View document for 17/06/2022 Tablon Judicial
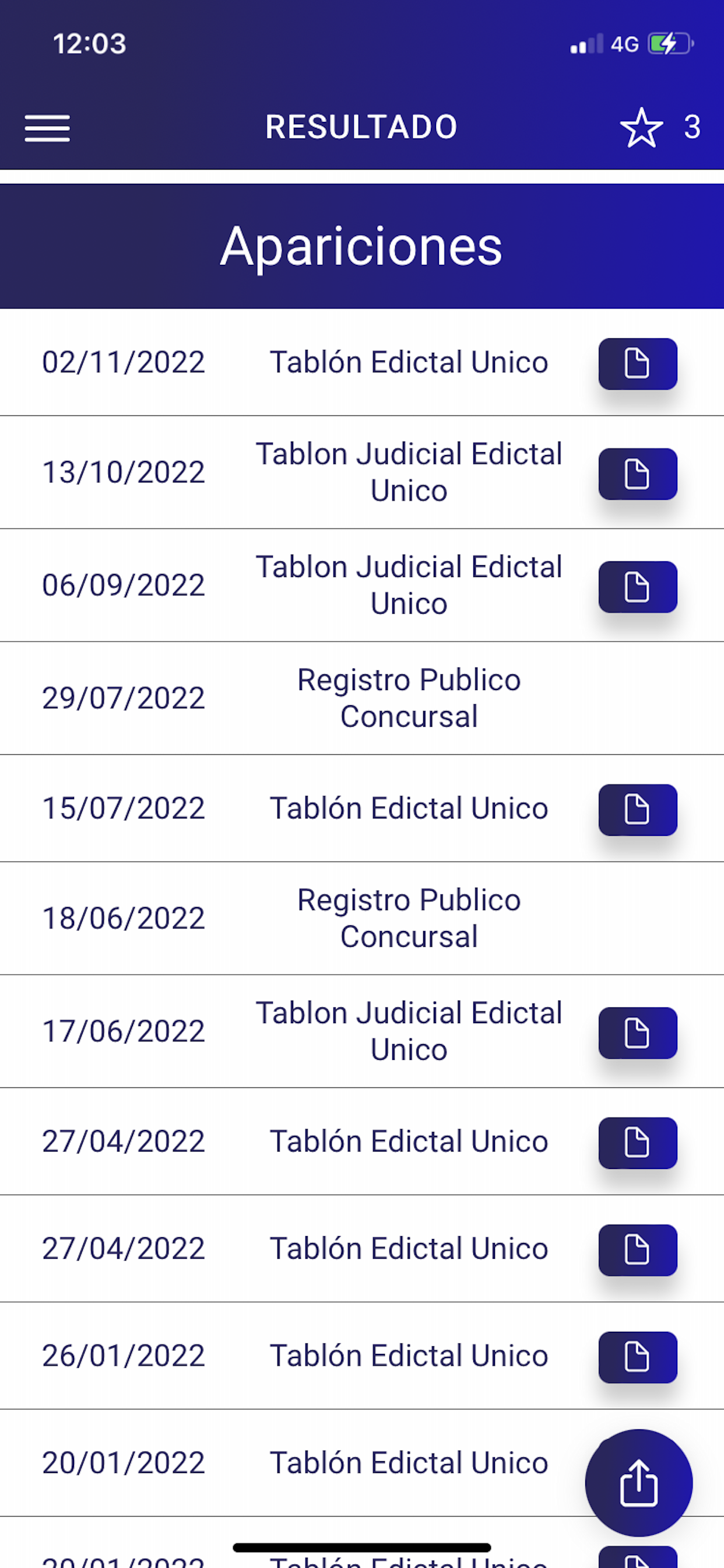This screenshot has width=724, height=1568. tap(637, 1032)
